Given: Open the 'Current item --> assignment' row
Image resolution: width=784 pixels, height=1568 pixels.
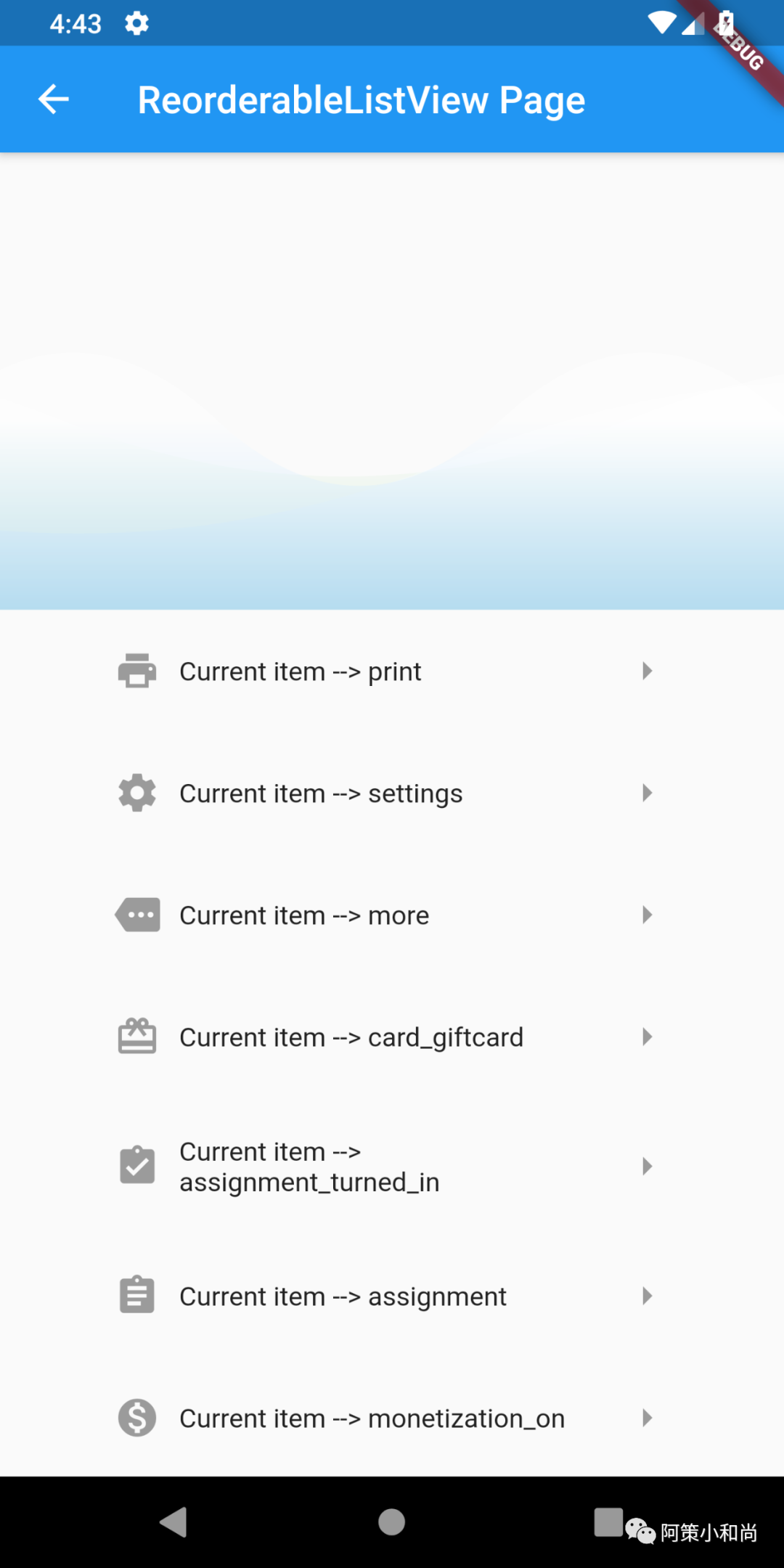Looking at the screenshot, I should [385, 1297].
